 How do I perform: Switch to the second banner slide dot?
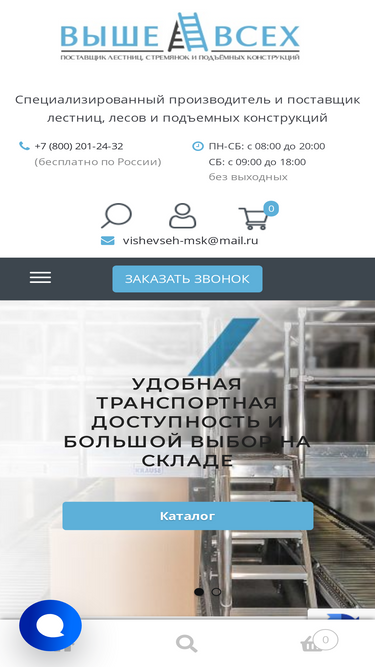[216, 592]
